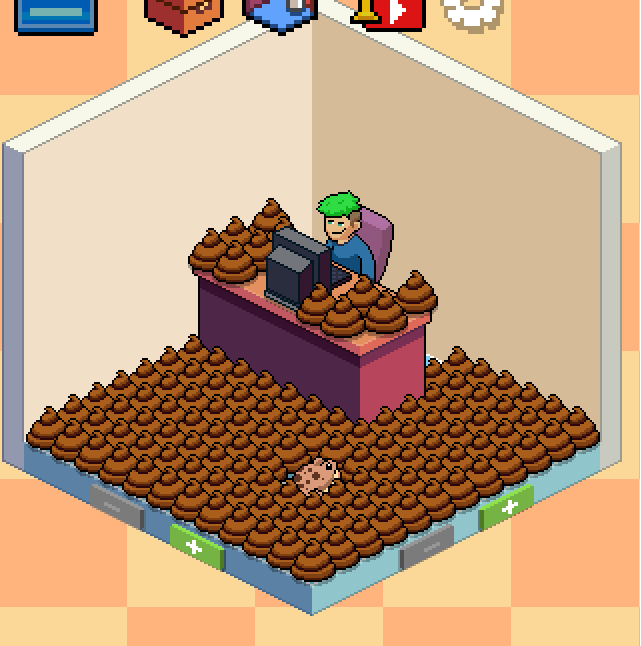Open the white gear settings icon
The width and height of the screenshot is (641, 646).
pyautogui.click(x=473, y=12)
